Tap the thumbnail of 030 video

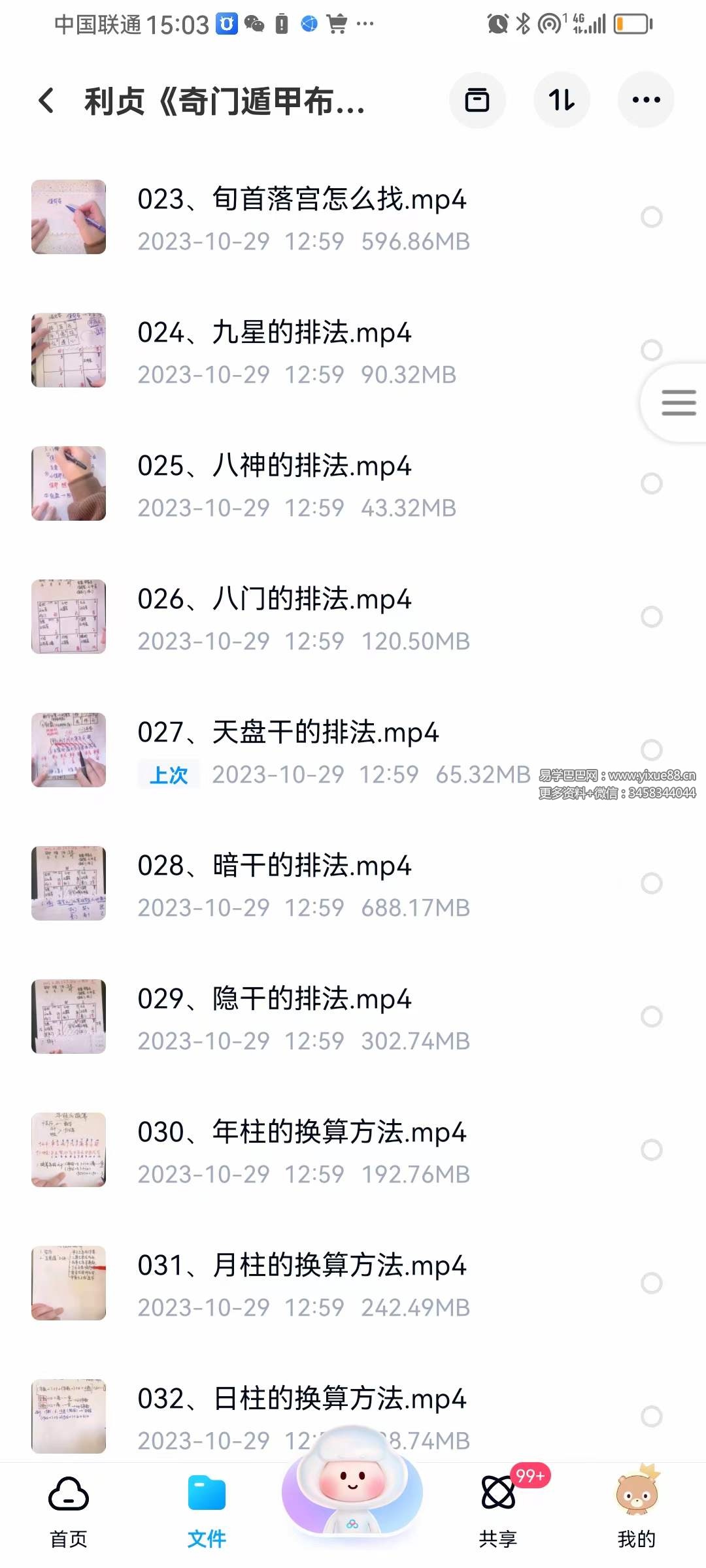click(68, 1150)
